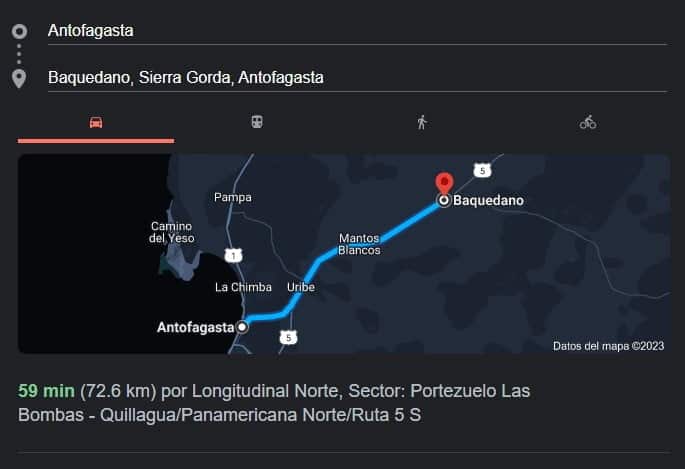The height and width of the screenshot is (469, 685).
Task: Switch to public transit directions
Action: point(257,122)
